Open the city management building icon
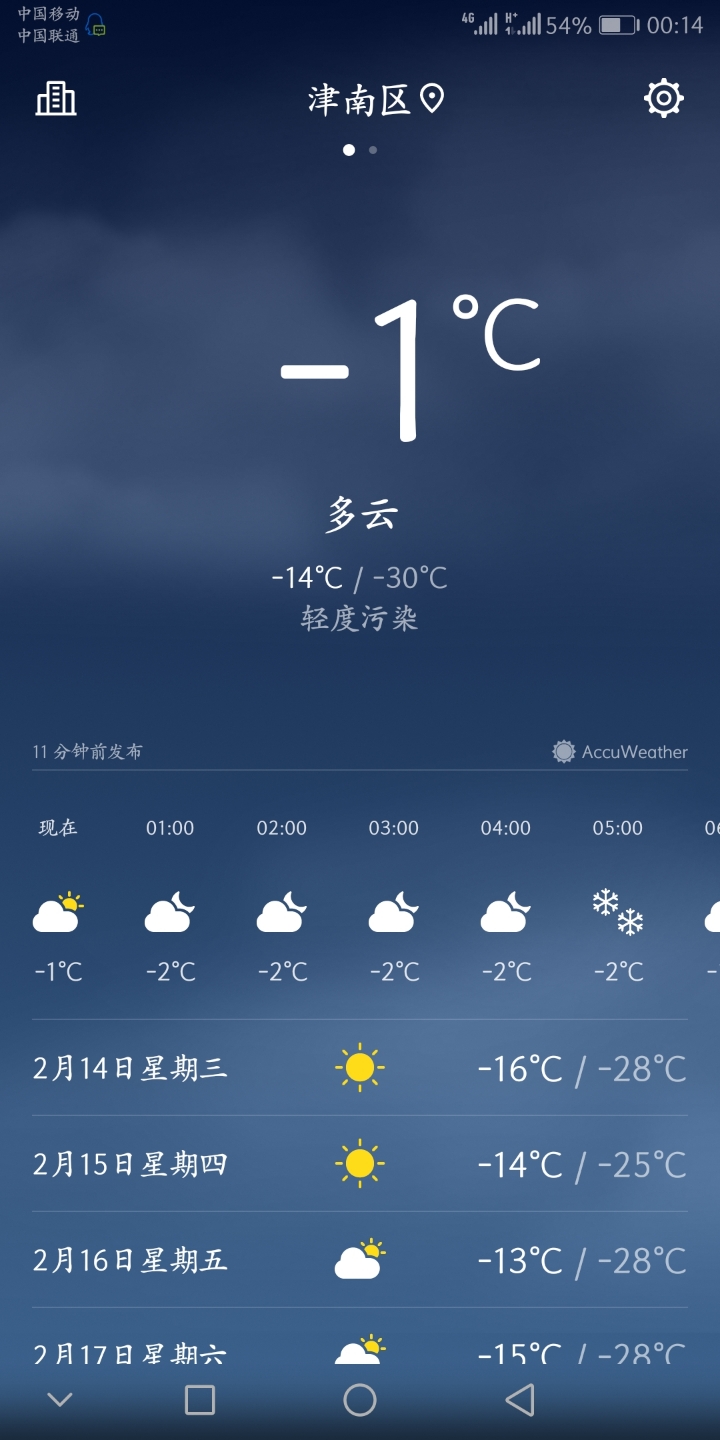Viewport: 720px width, 1440px height. (57, 100)
